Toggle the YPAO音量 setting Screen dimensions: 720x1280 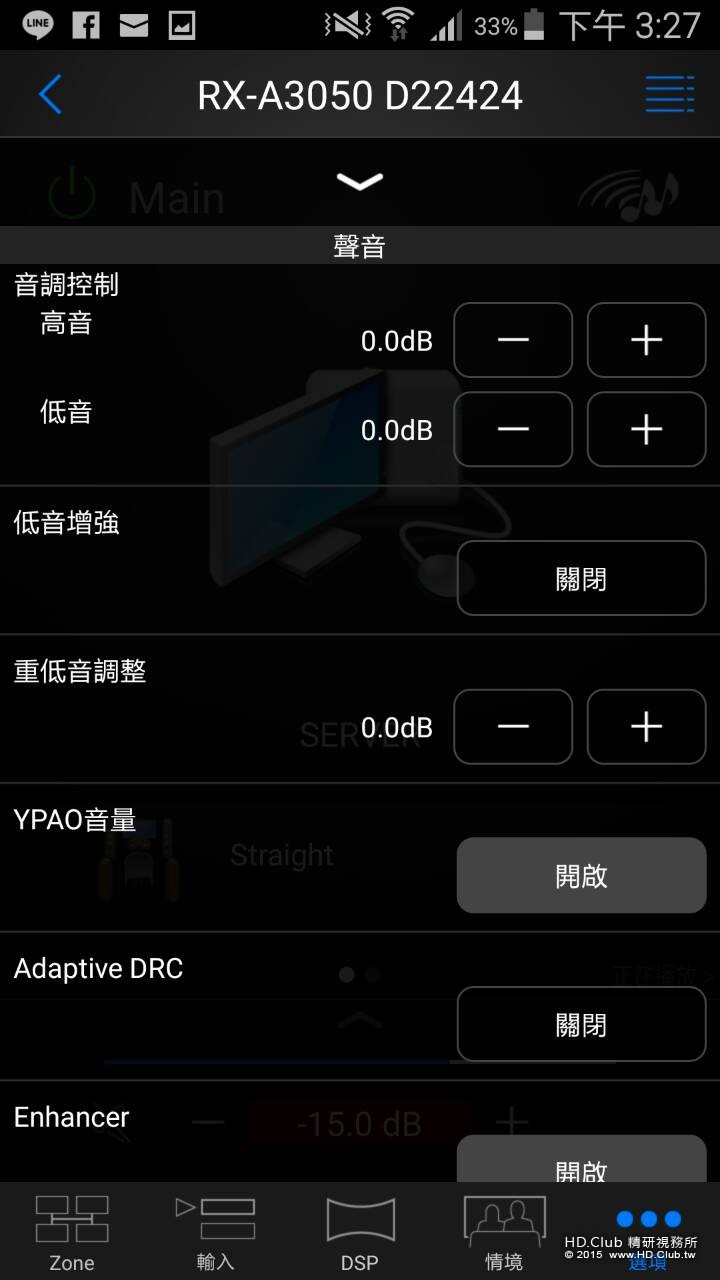point(581,875)
